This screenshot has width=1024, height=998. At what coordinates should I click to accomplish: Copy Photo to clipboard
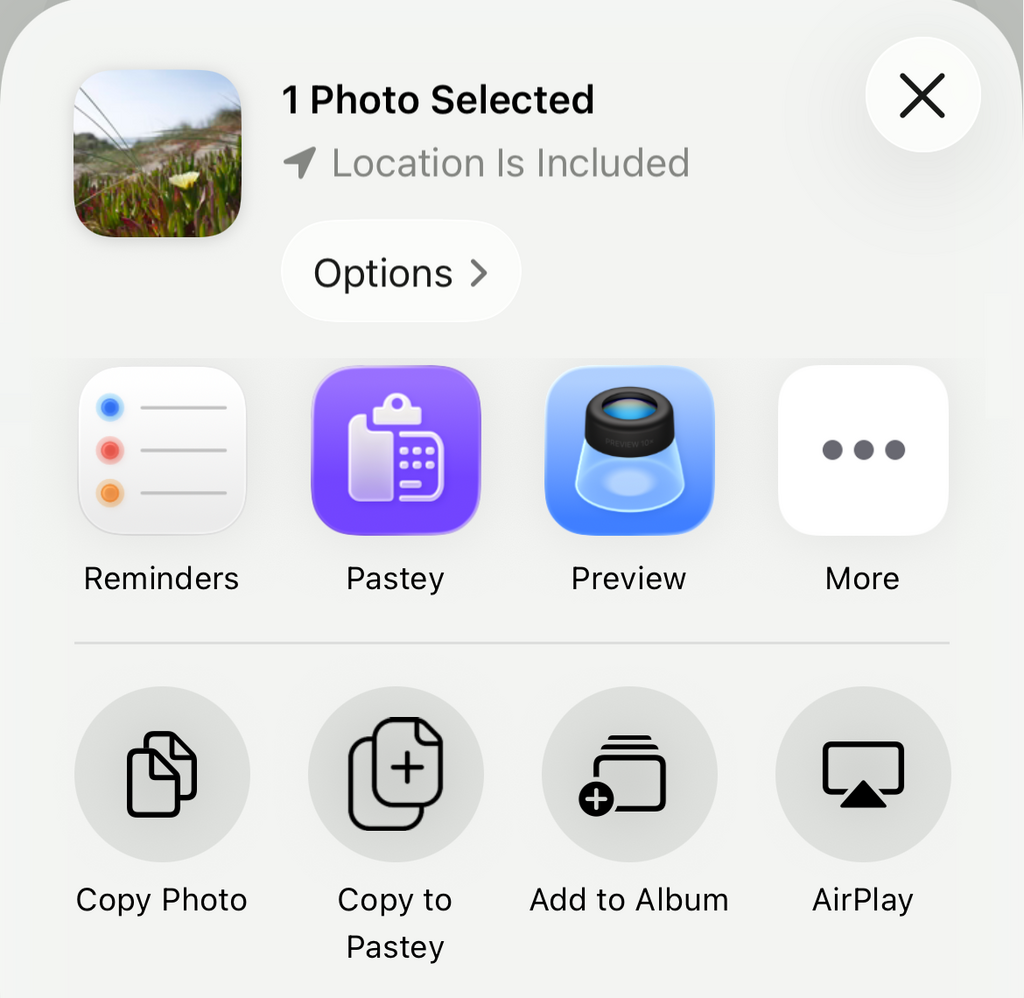click(x=162, y=774)
